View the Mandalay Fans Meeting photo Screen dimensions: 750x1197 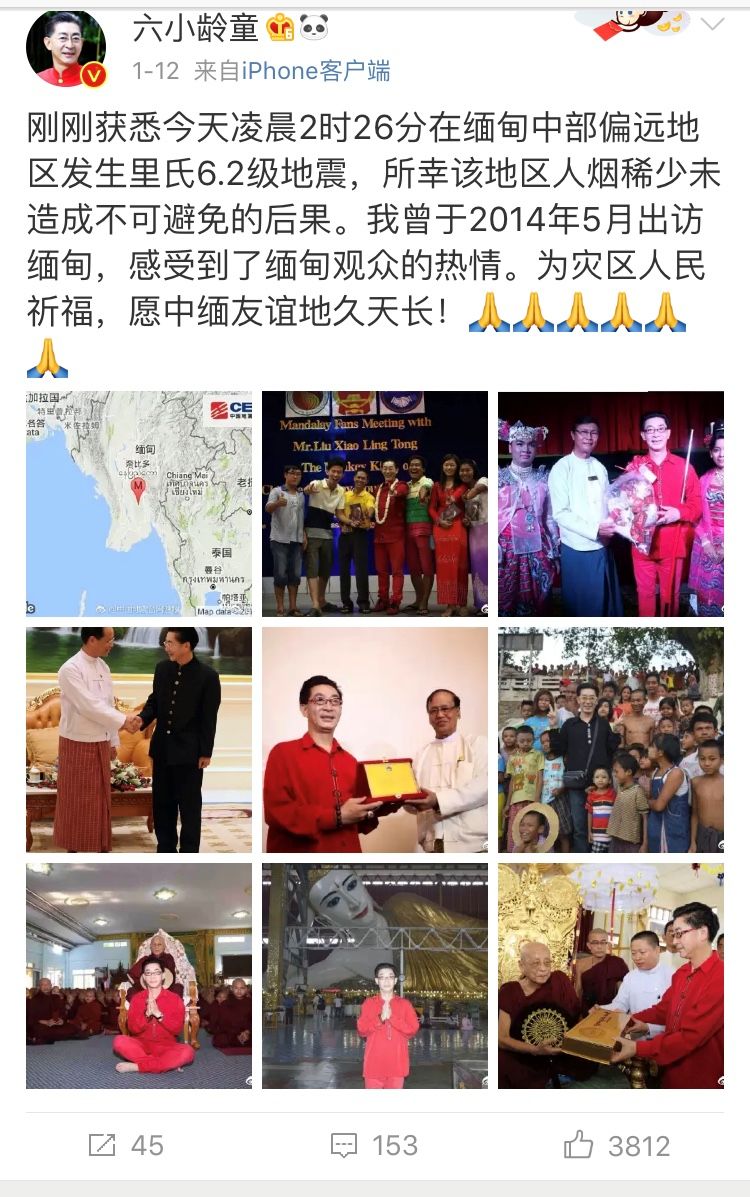(375, 503)
